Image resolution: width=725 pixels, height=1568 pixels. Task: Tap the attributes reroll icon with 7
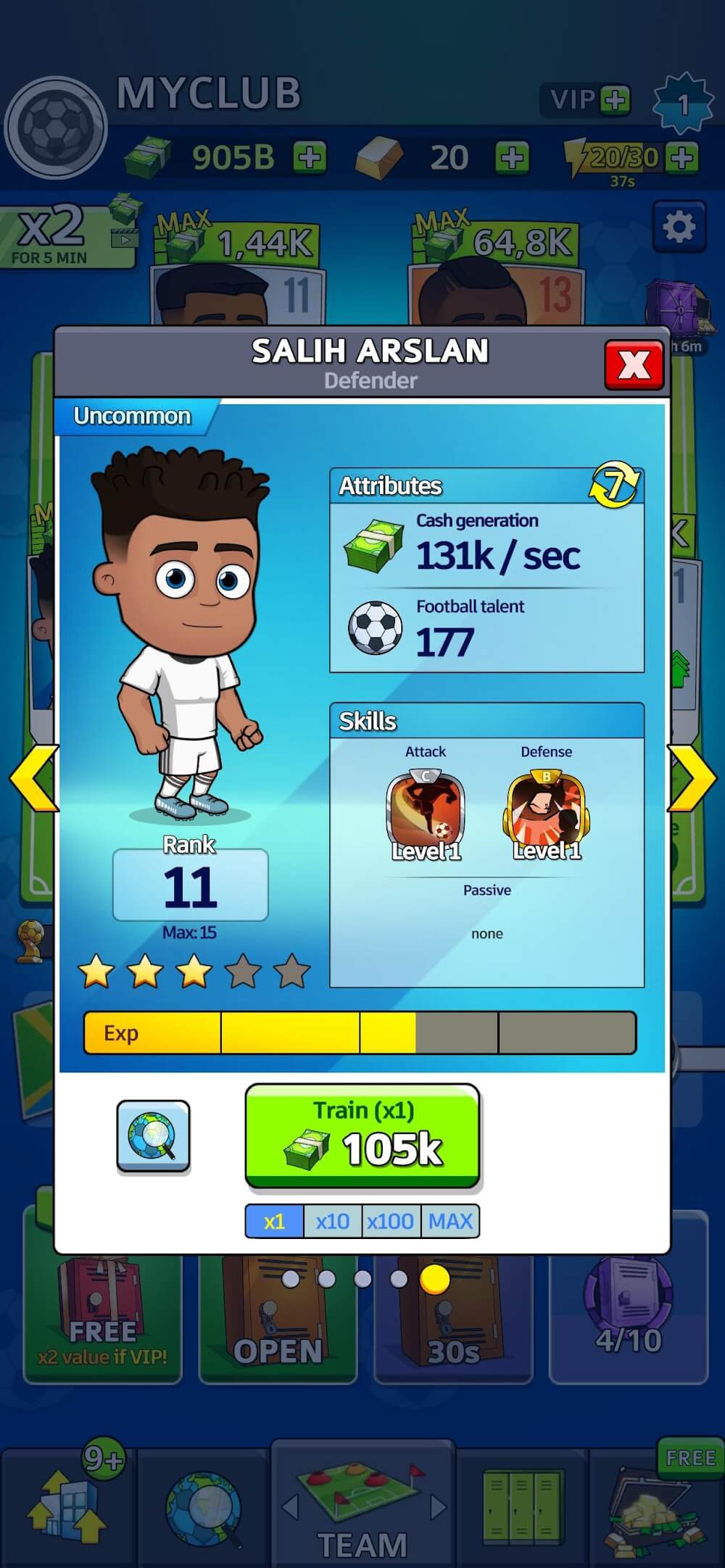pyautogui.click(x=615, y=484)
